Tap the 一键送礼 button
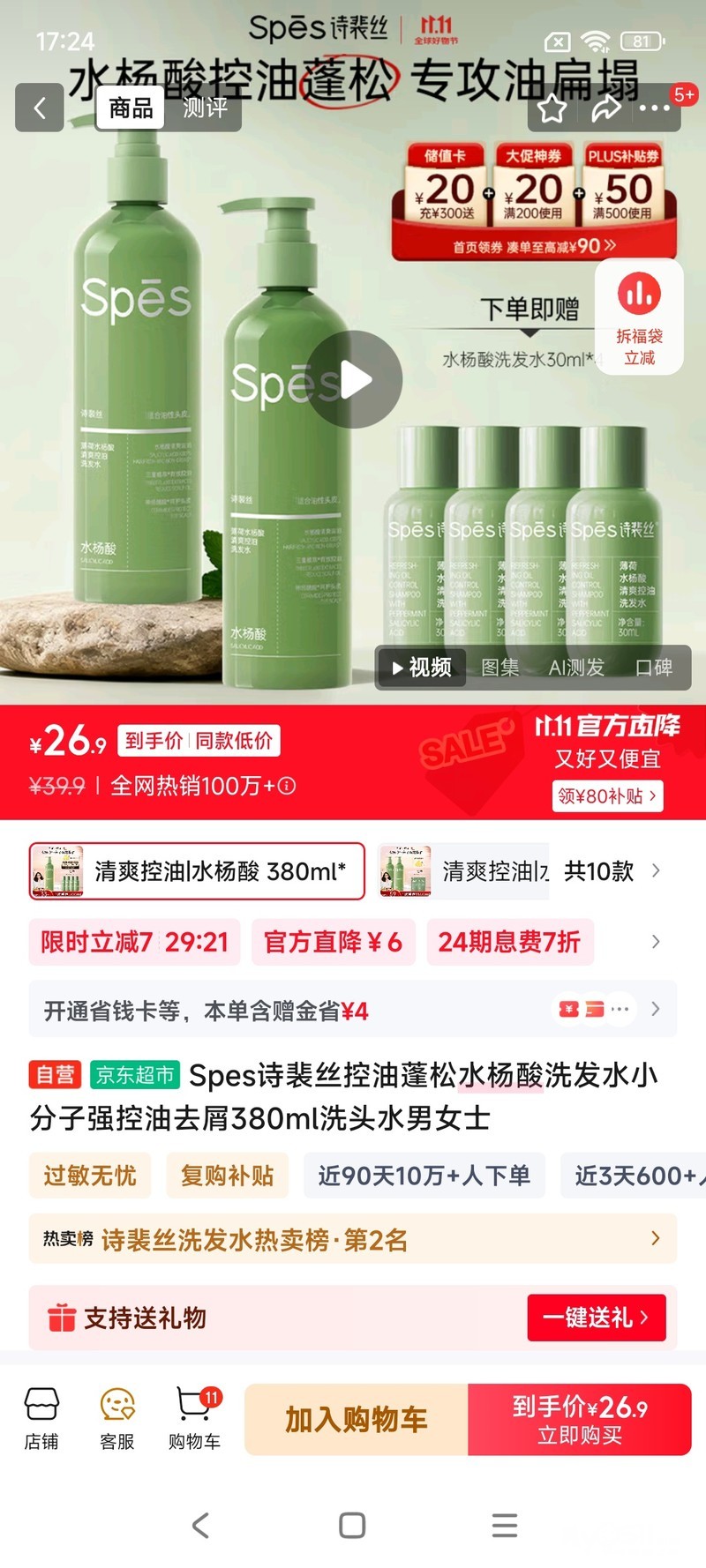 (596, 1318)
